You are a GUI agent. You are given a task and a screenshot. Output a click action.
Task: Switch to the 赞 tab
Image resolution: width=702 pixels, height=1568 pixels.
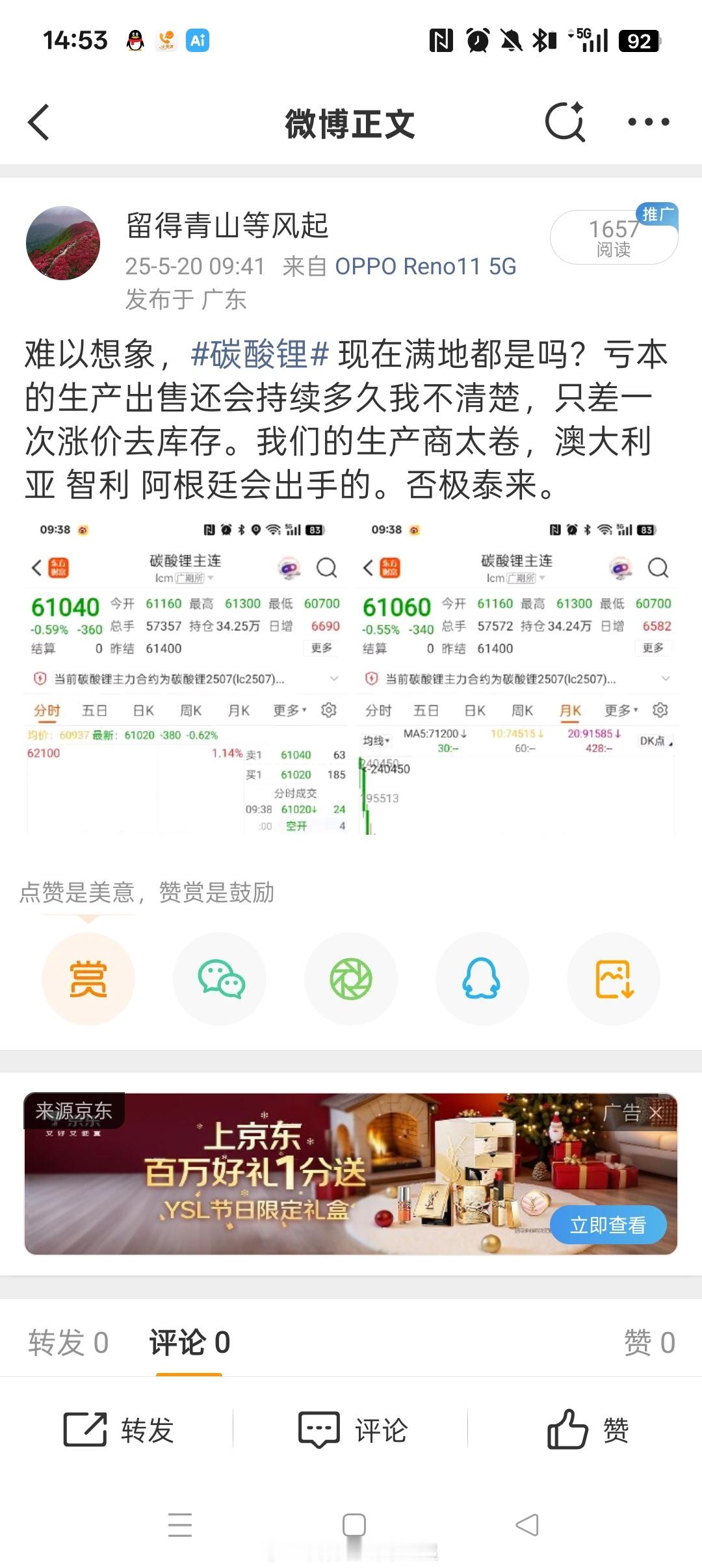tap(649, 1340)
